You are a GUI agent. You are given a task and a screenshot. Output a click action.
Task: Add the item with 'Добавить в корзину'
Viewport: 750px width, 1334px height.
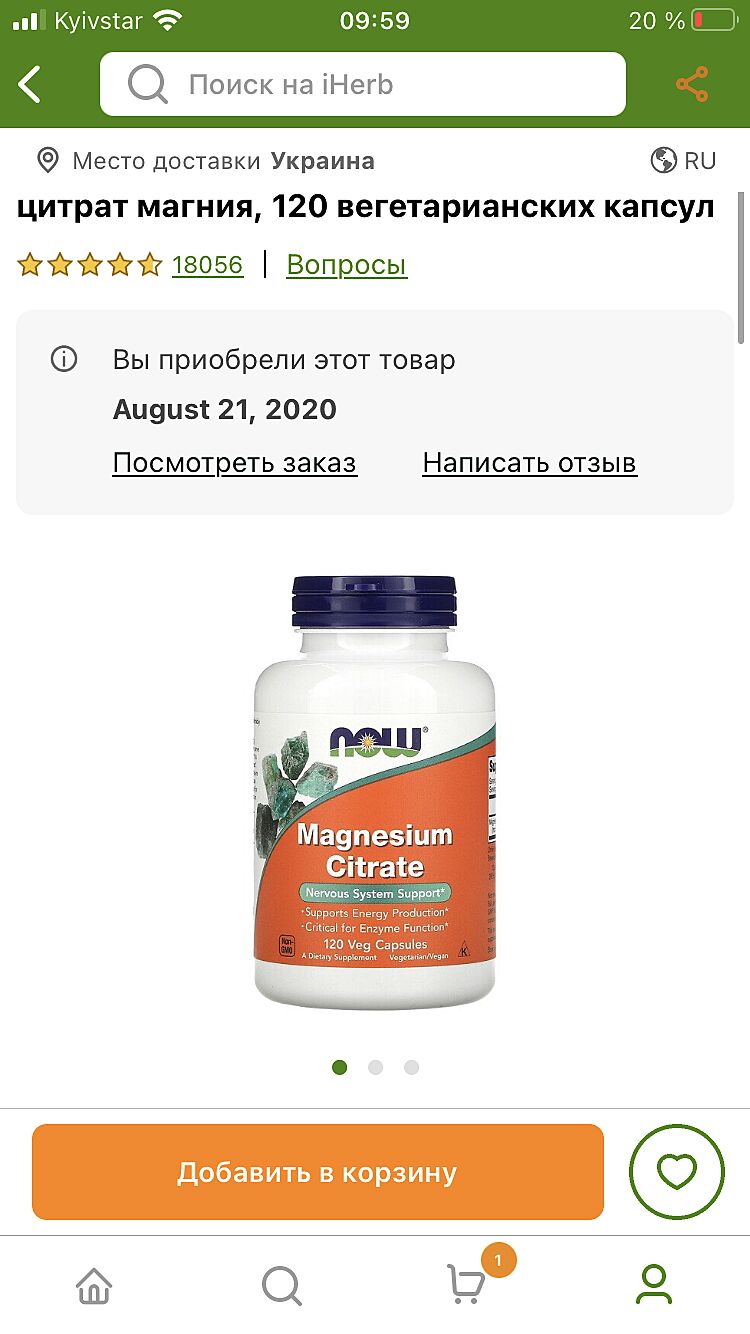coord(318,1172)
